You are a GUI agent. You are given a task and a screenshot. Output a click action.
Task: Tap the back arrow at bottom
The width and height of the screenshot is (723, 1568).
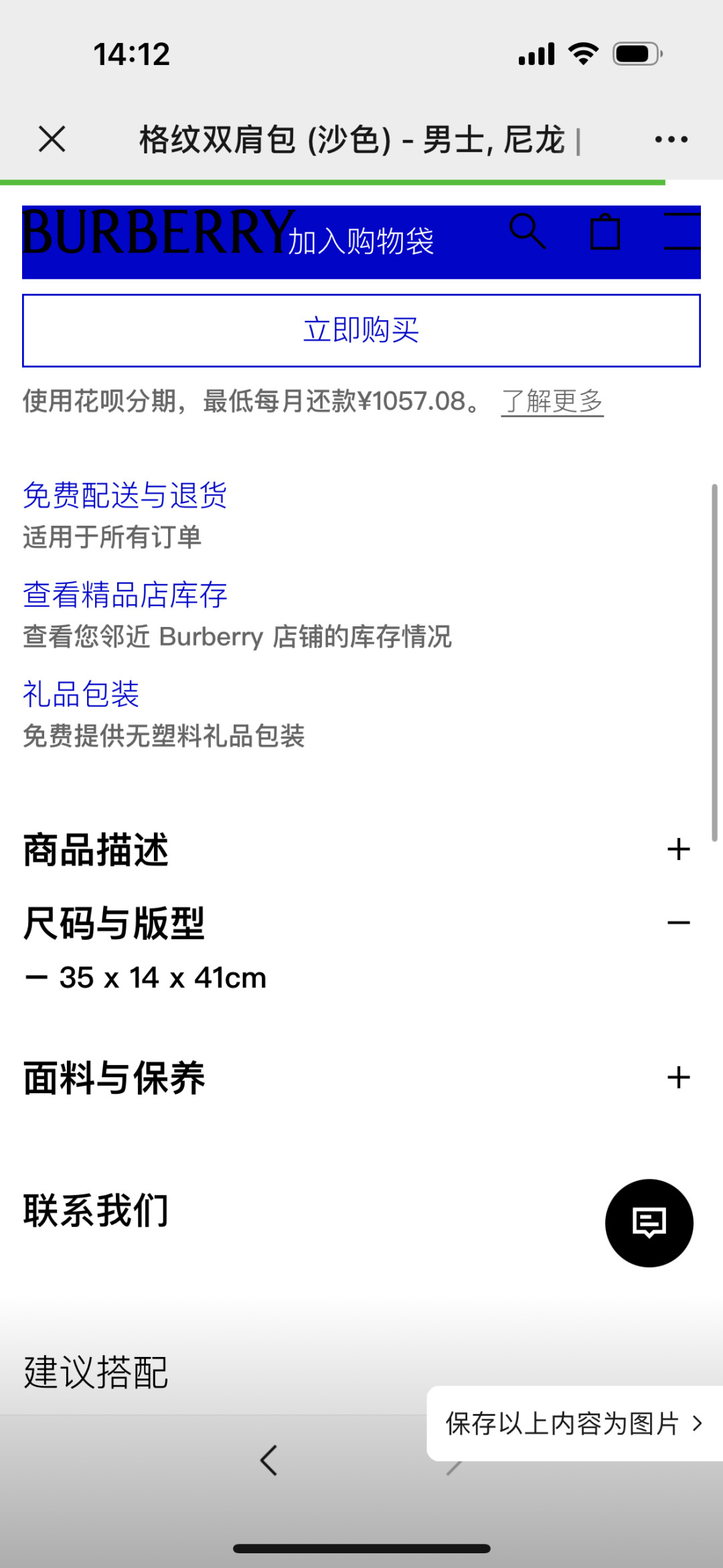coord(270,1462)
